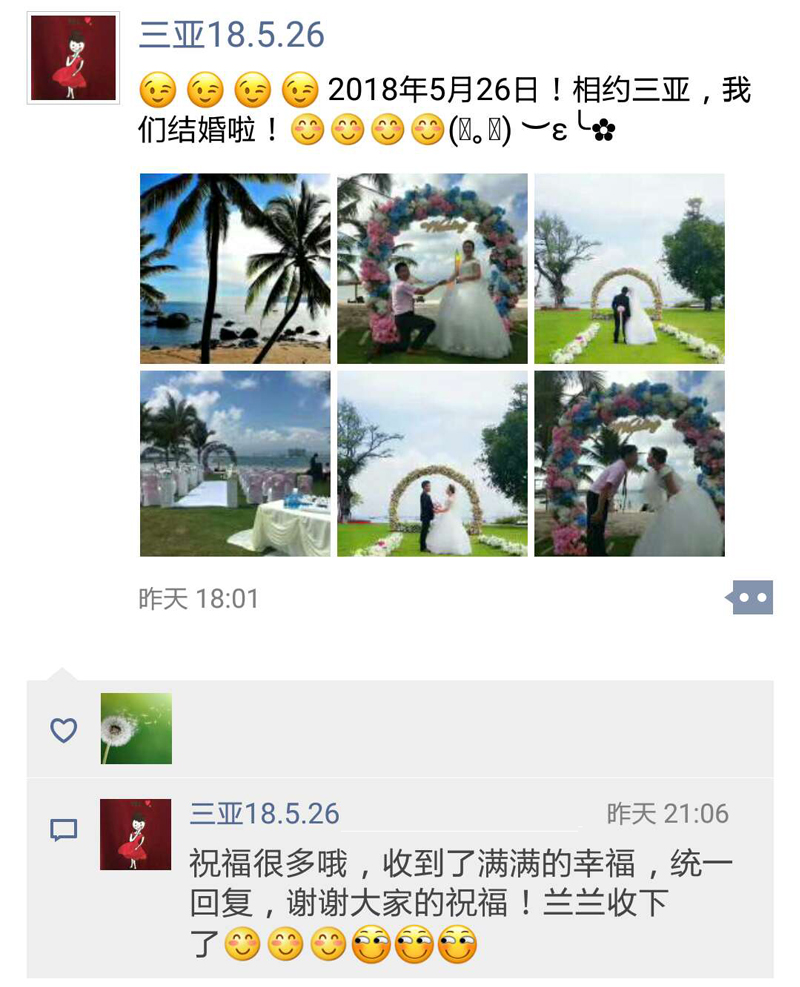This screenshot has height=987, width=800.
Task: View the palm tree beach photo
Action: [235, 268]
